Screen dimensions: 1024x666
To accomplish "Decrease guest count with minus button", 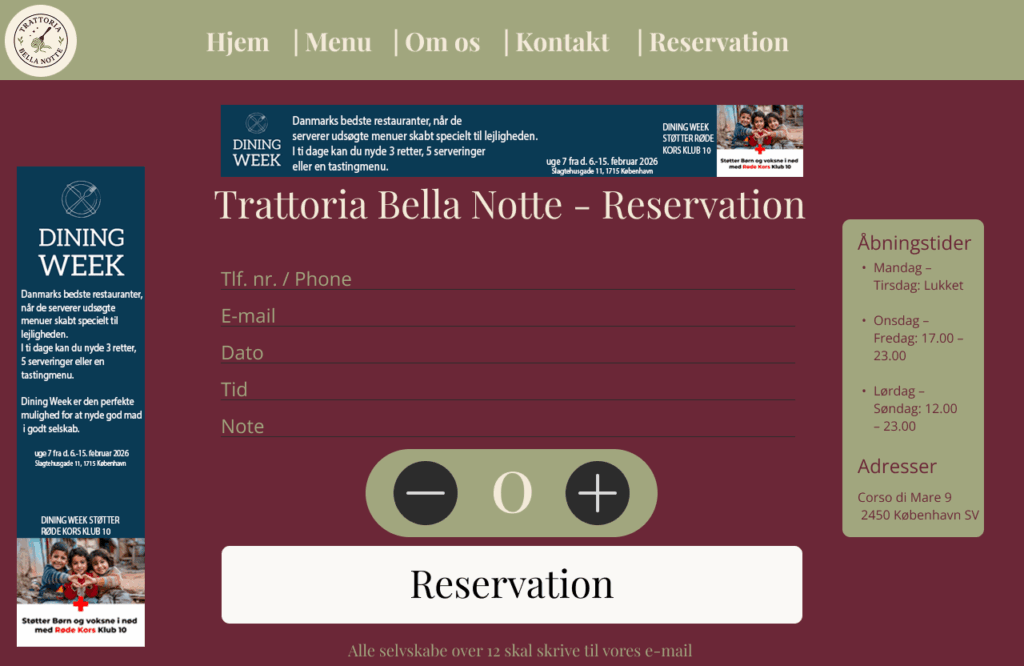I will (x=426, y=493).
